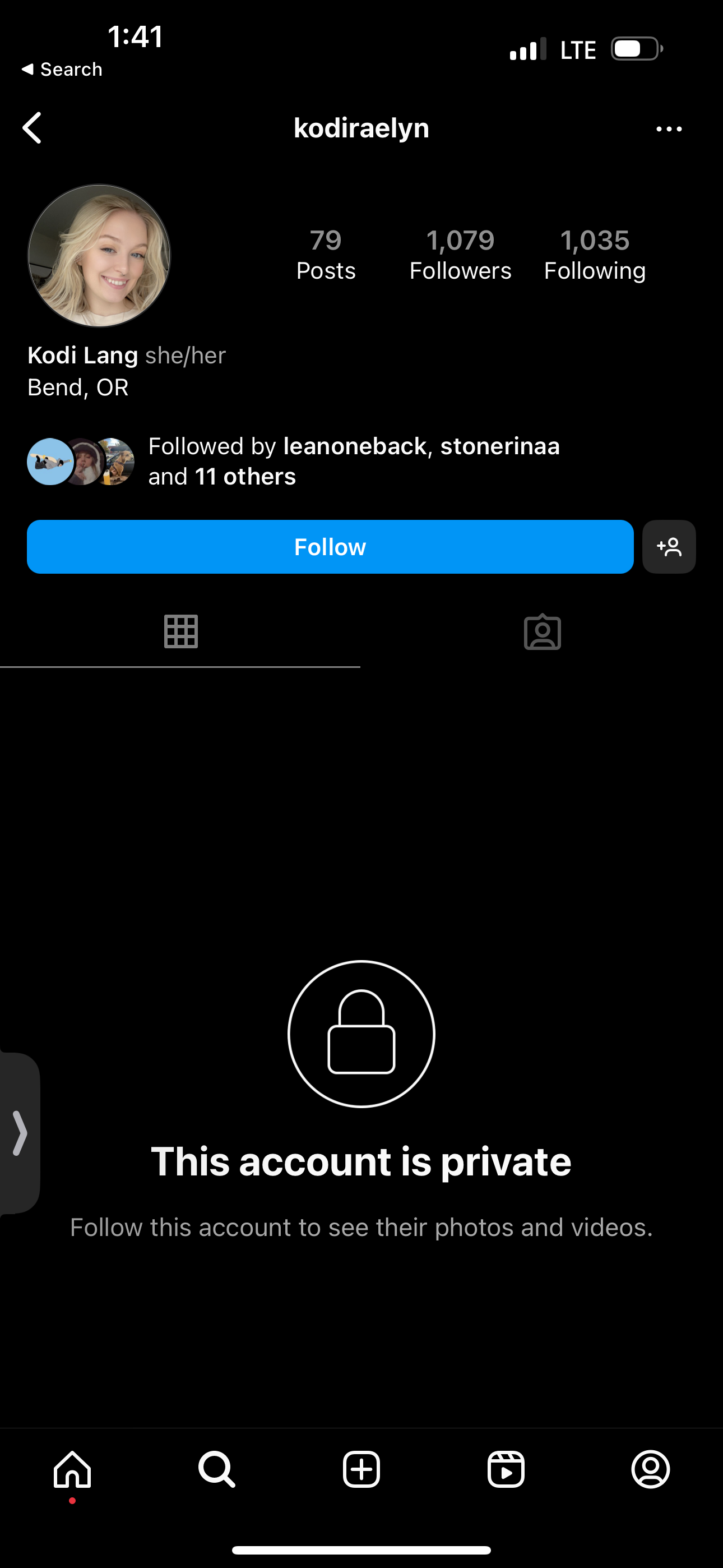This screenshot has width=723, height=1568.
Task: Open the Search and explore tab
Action: (217, 1469)
